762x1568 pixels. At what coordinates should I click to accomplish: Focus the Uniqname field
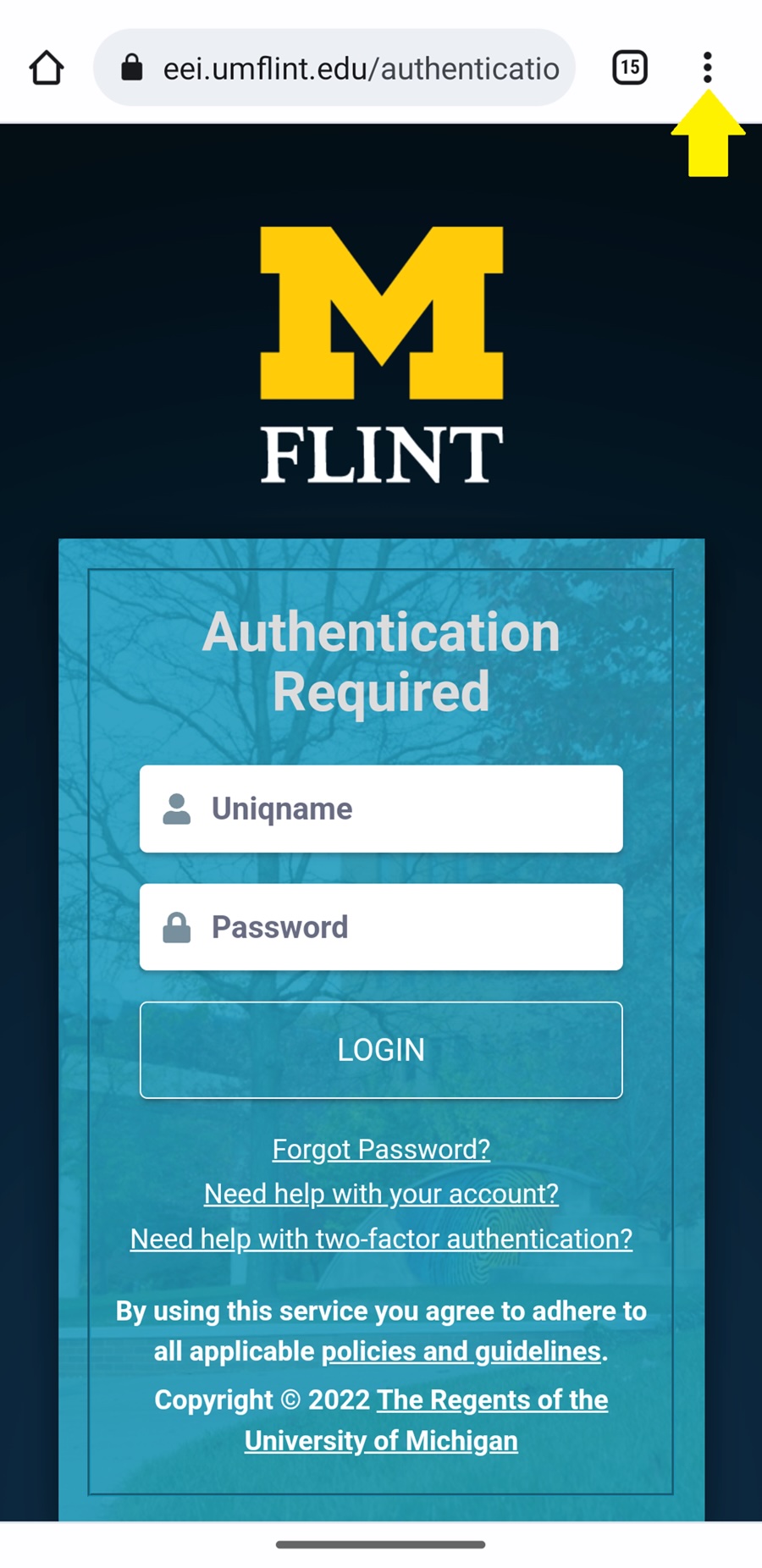(x=381, y=809)
